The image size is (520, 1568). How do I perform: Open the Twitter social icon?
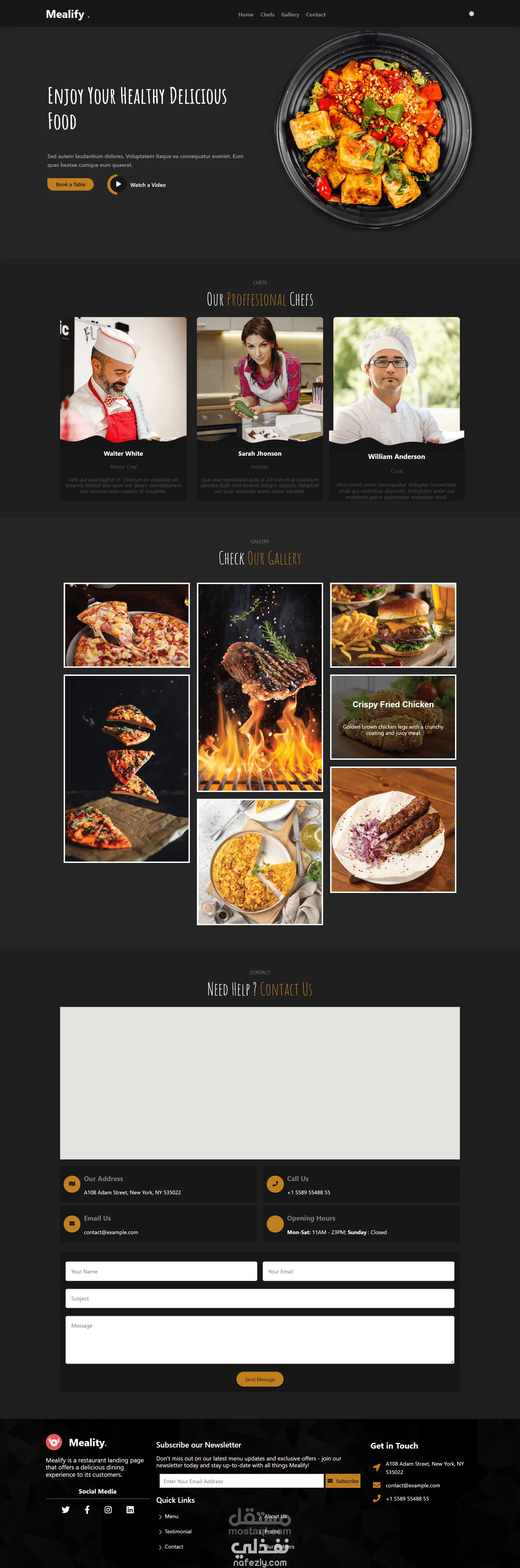(x=66, y=1510)
